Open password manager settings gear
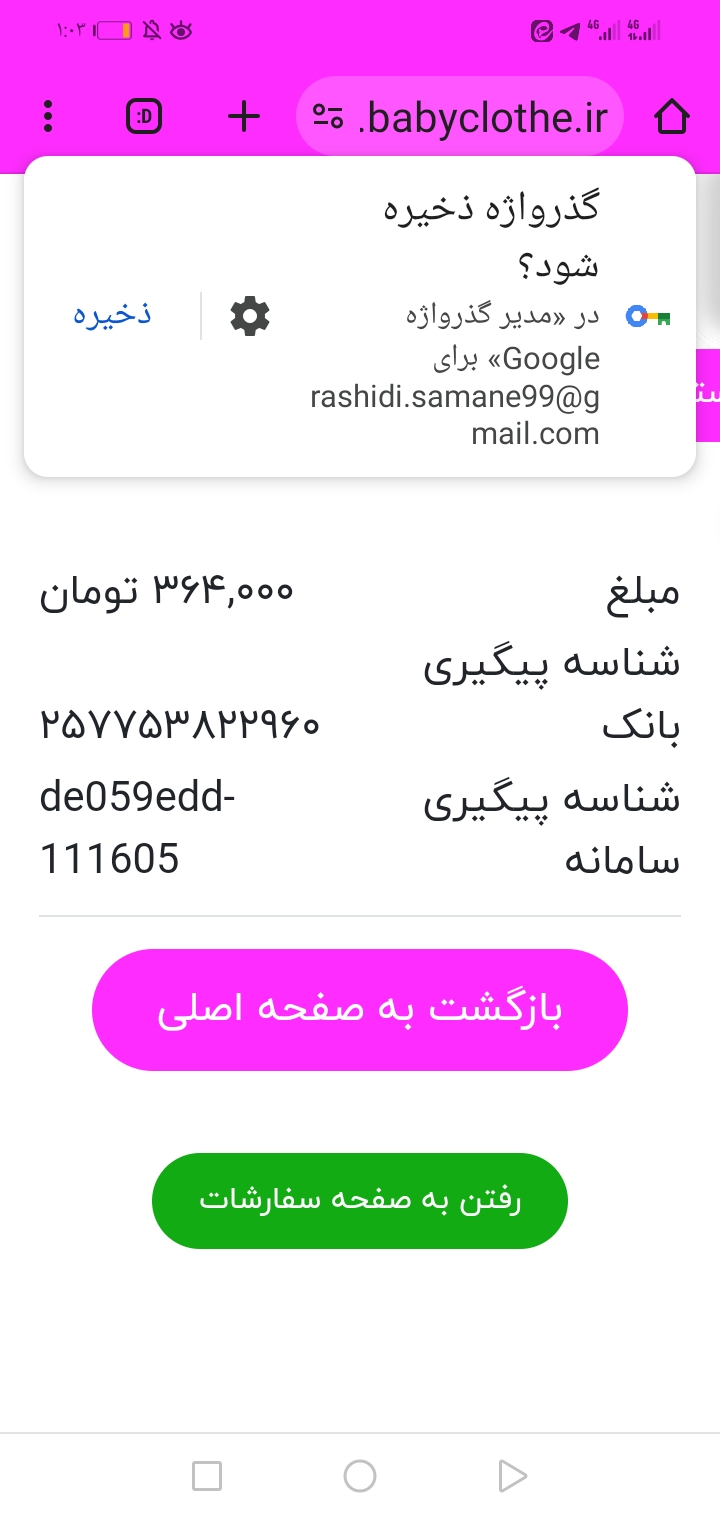 tap(250, 316)
